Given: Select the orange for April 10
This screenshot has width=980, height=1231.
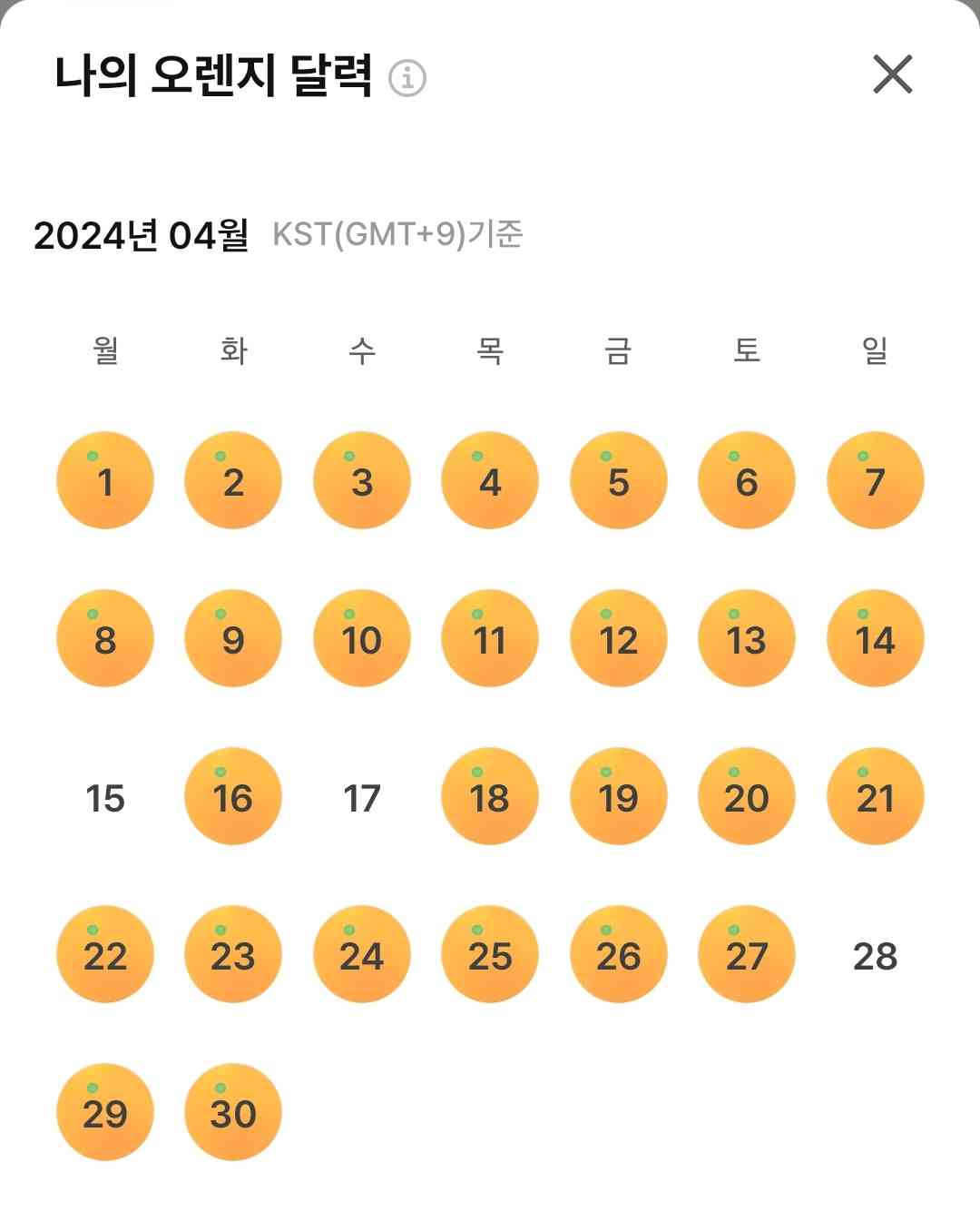Looking at the screenshot, I should click(x=360, y=637).
